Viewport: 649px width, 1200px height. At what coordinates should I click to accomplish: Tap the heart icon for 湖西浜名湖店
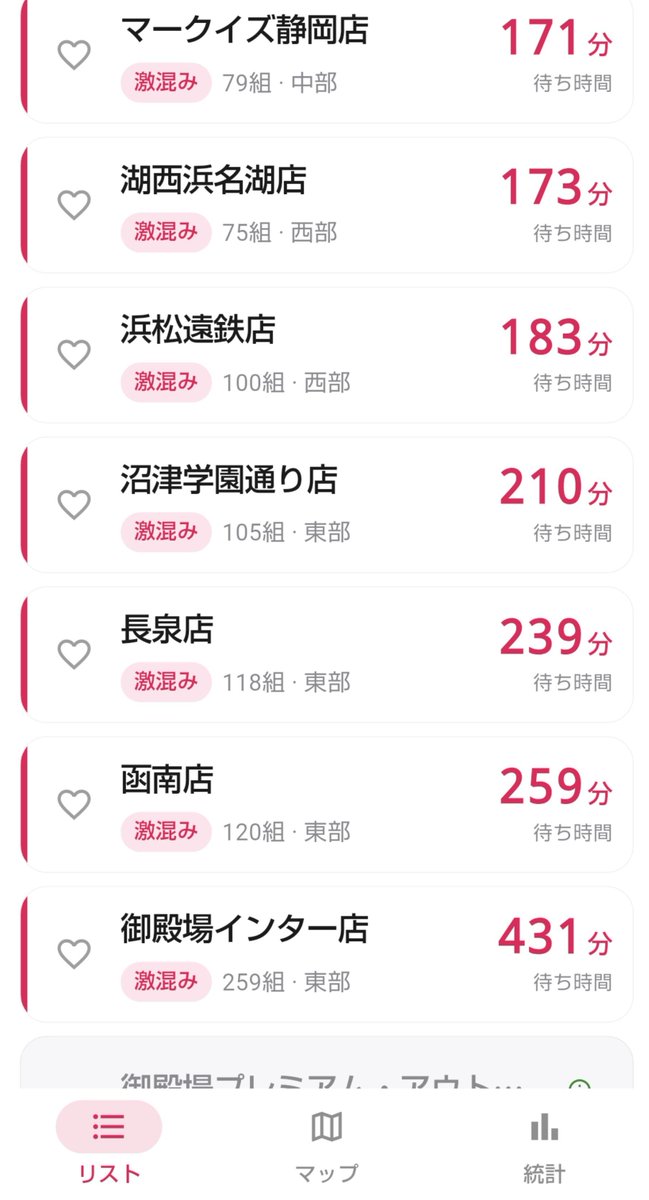[74, 205]
